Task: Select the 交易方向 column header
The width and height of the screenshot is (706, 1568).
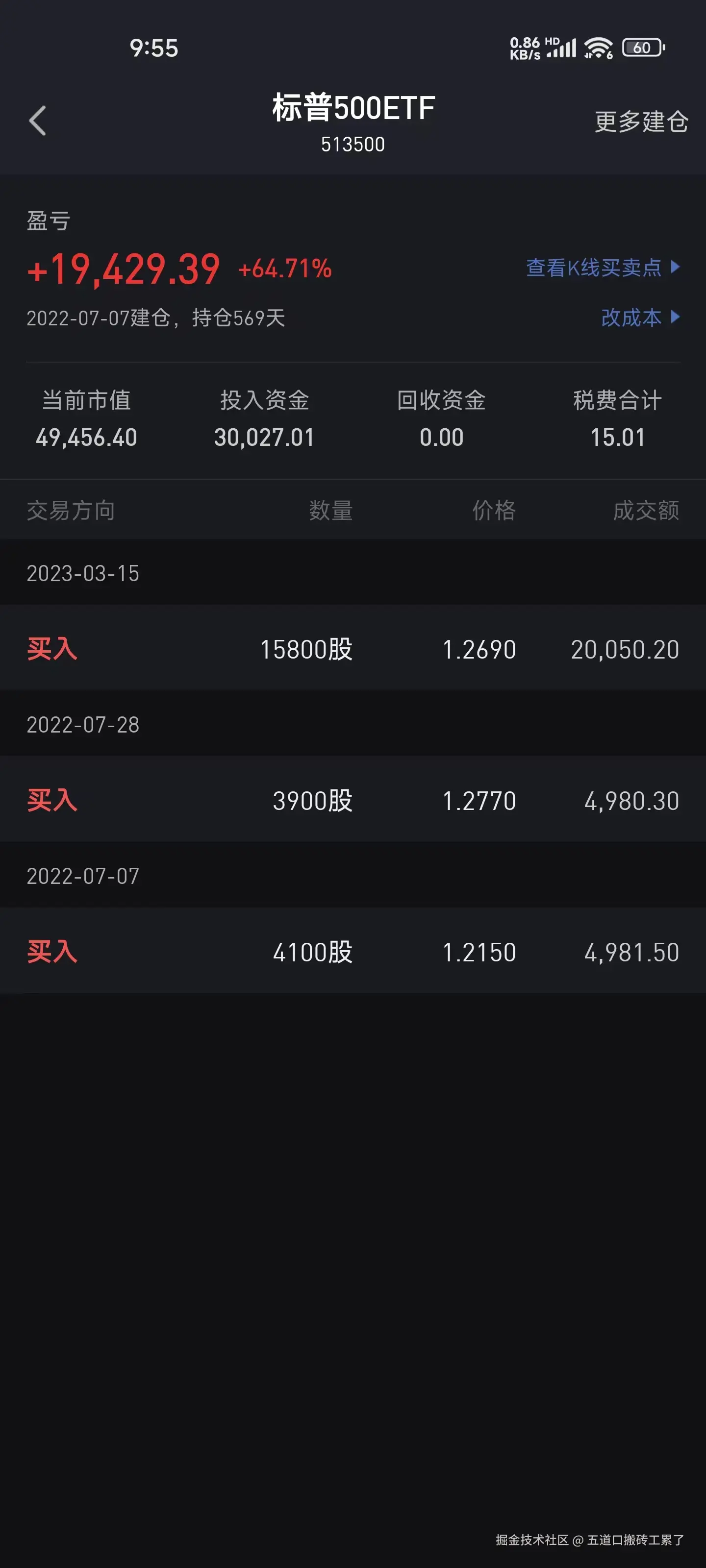Action: click(71, 510)
